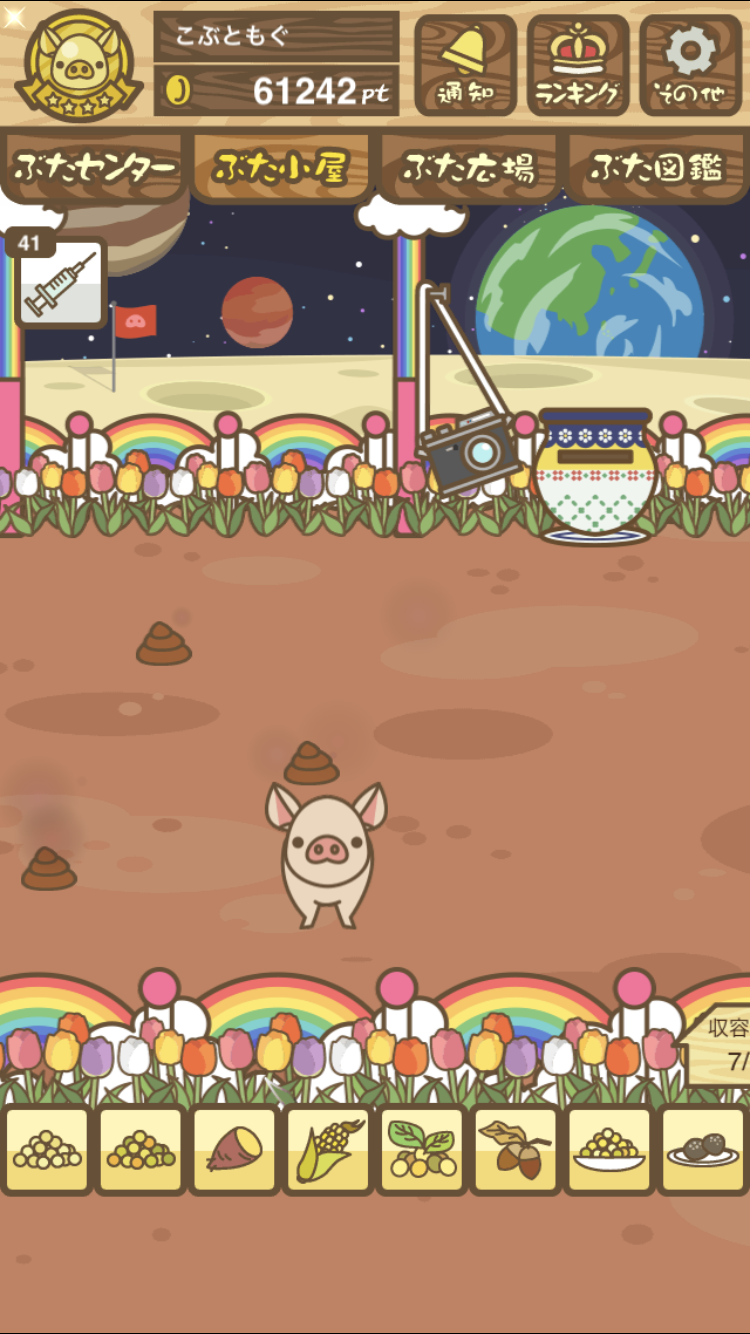Open the decorated ceramic pot
The height and width of the screenshot is (1334, 750).
tap(594, 475)
